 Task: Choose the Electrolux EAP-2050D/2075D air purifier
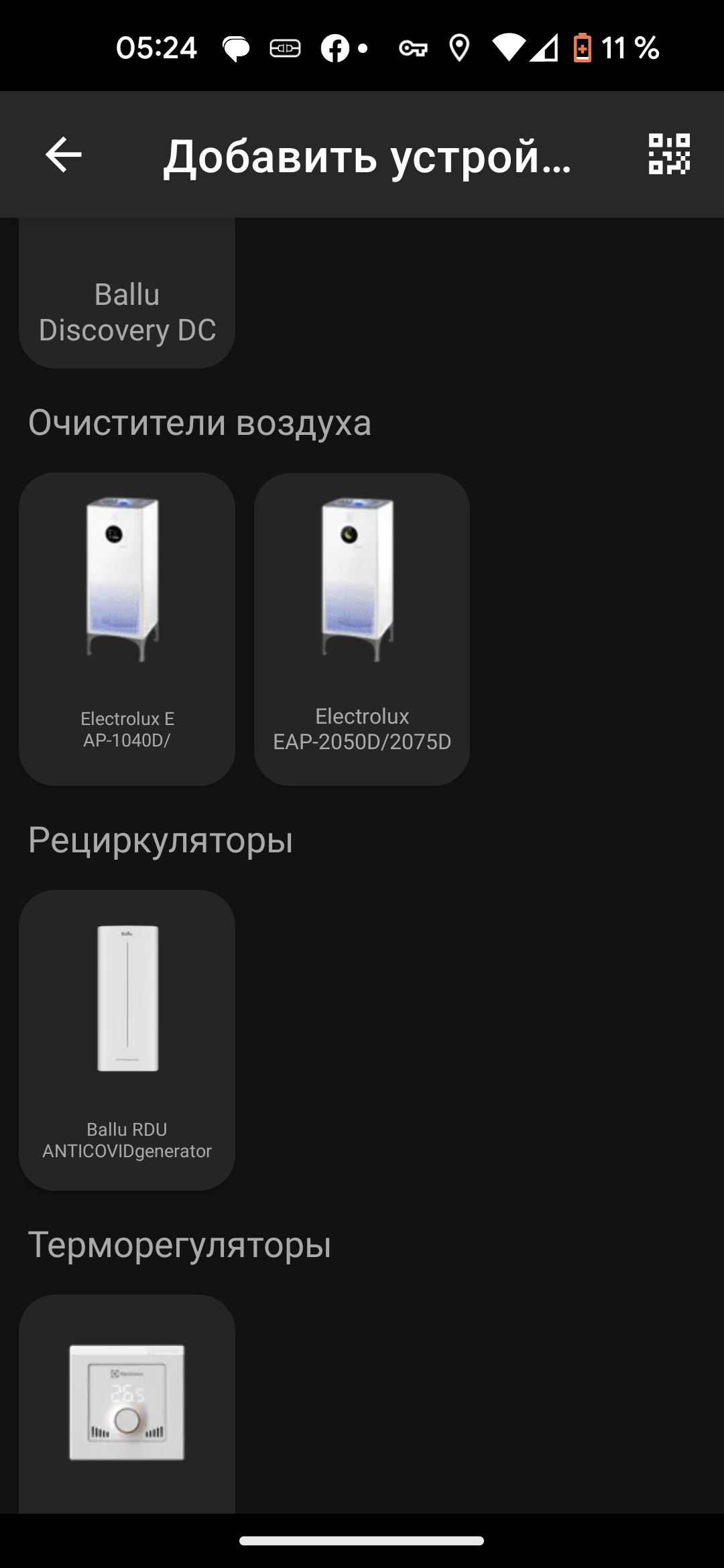click(x=361, y=629)
